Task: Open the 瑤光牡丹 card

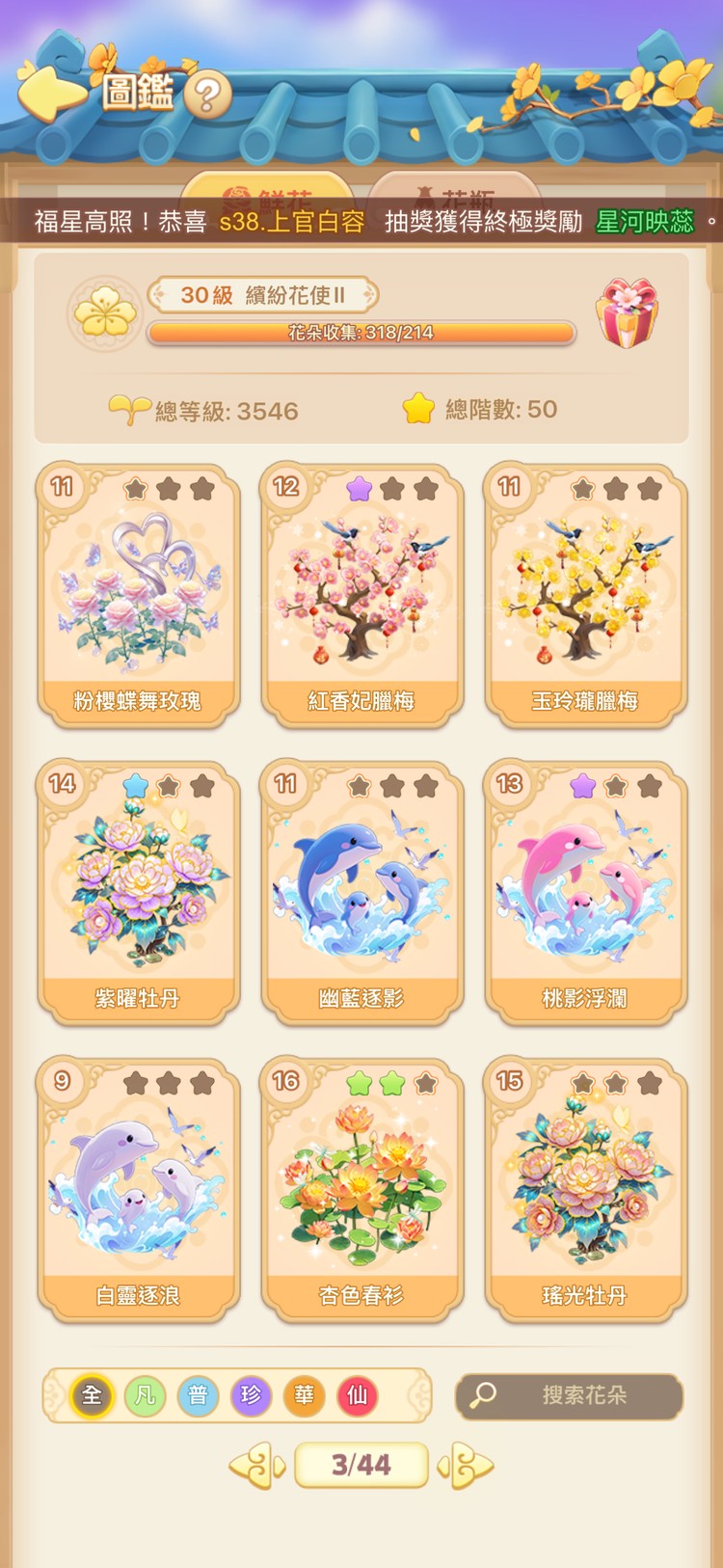Action: pyautogui.click(x=585, y=1189)
